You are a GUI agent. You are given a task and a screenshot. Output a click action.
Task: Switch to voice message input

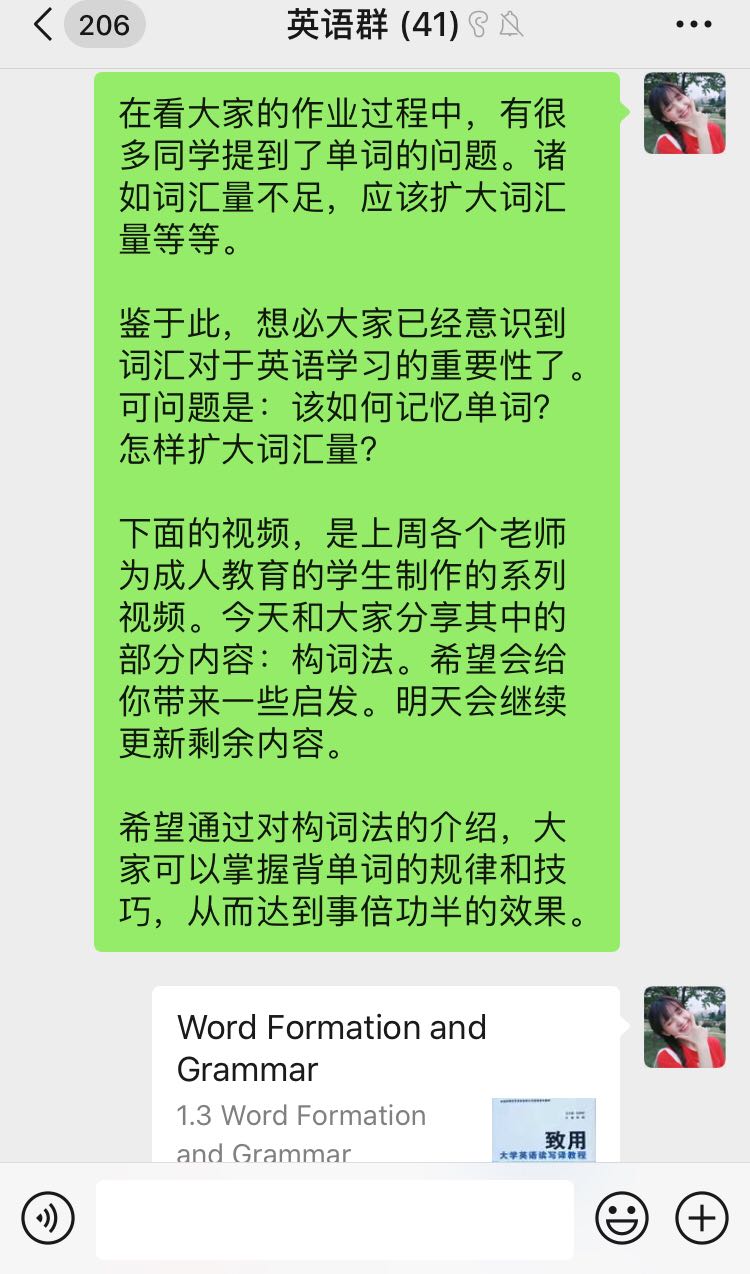coord(48,1218)
